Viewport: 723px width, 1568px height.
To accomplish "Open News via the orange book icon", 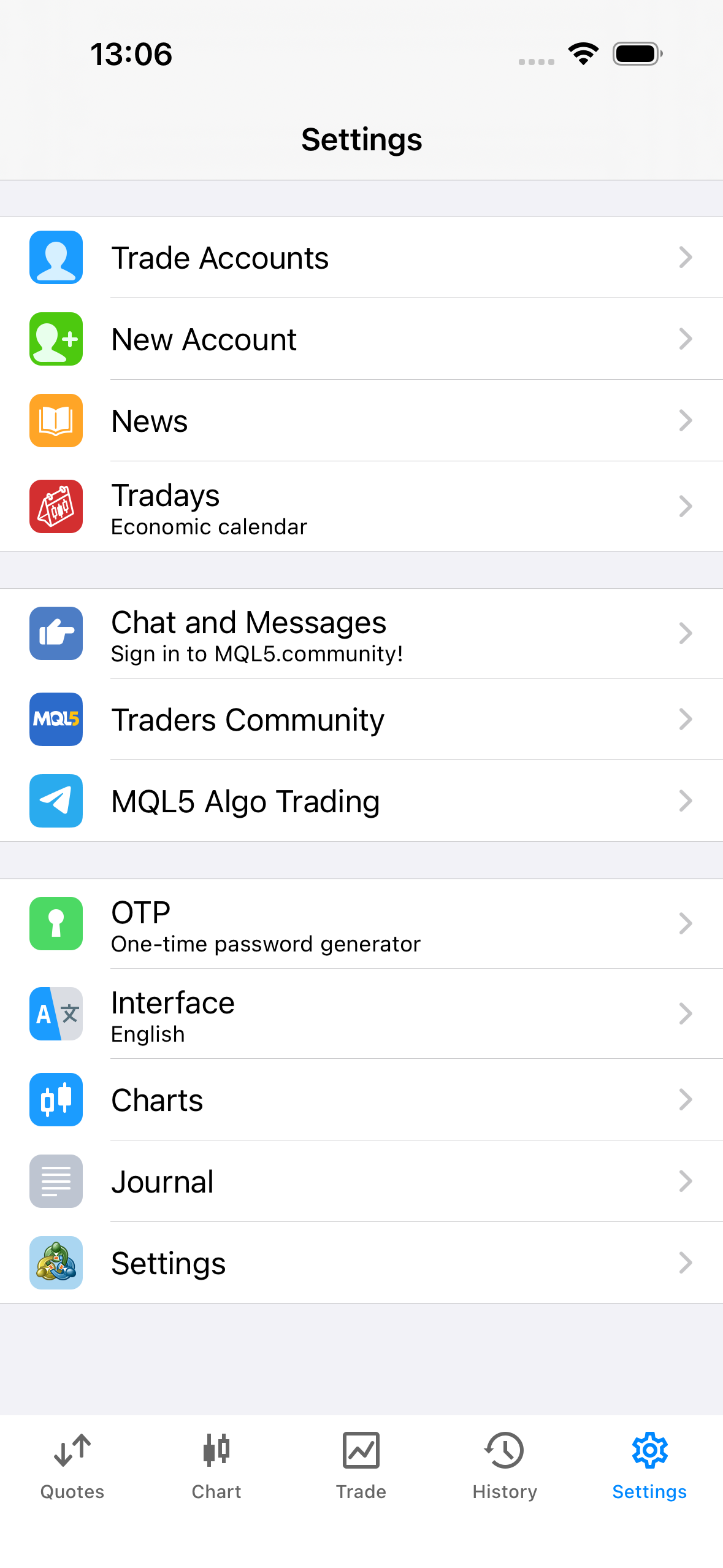I will tap(56, 421).
